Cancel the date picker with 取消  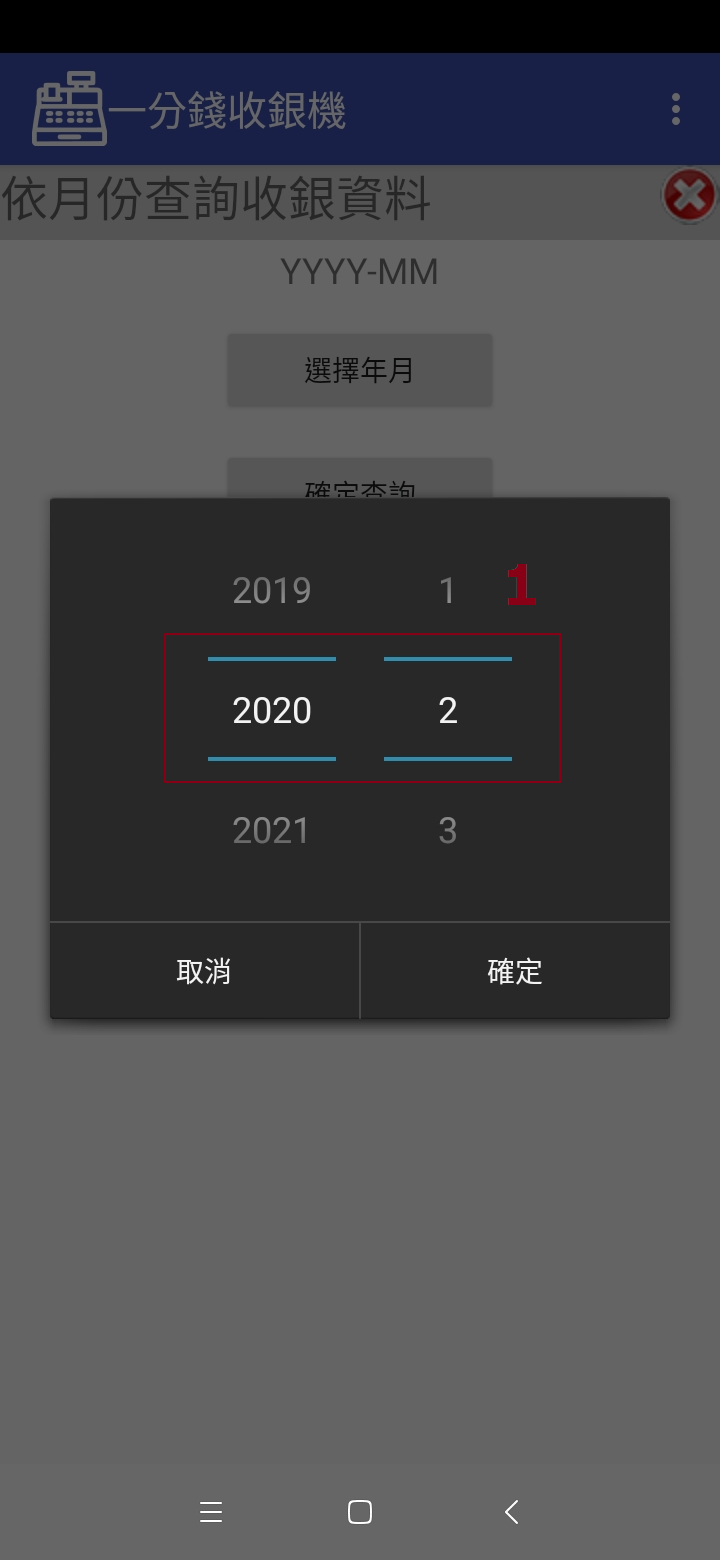[x=204, y=971]
